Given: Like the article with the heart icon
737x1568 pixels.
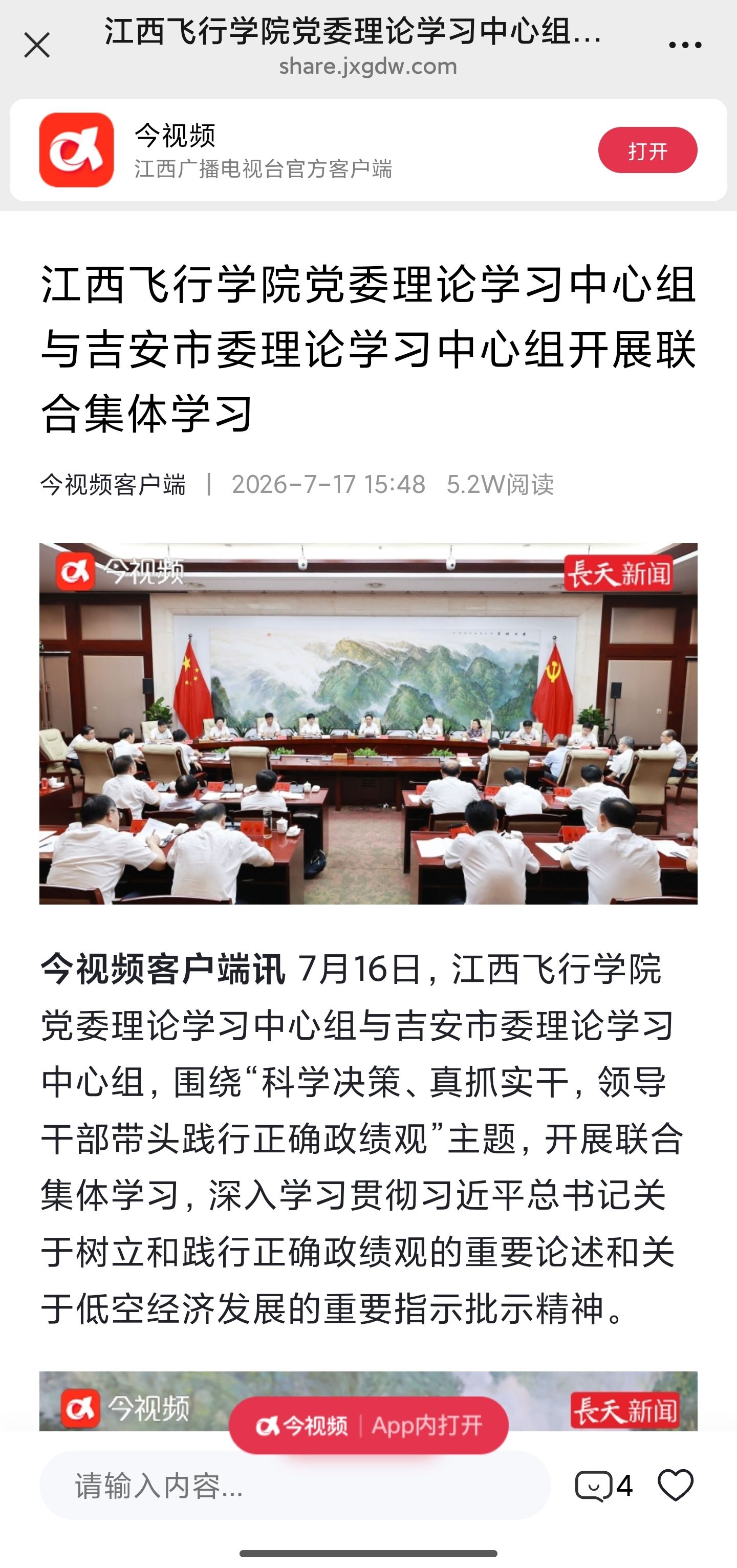Looking at the screenshot, I should (676, 1485).
